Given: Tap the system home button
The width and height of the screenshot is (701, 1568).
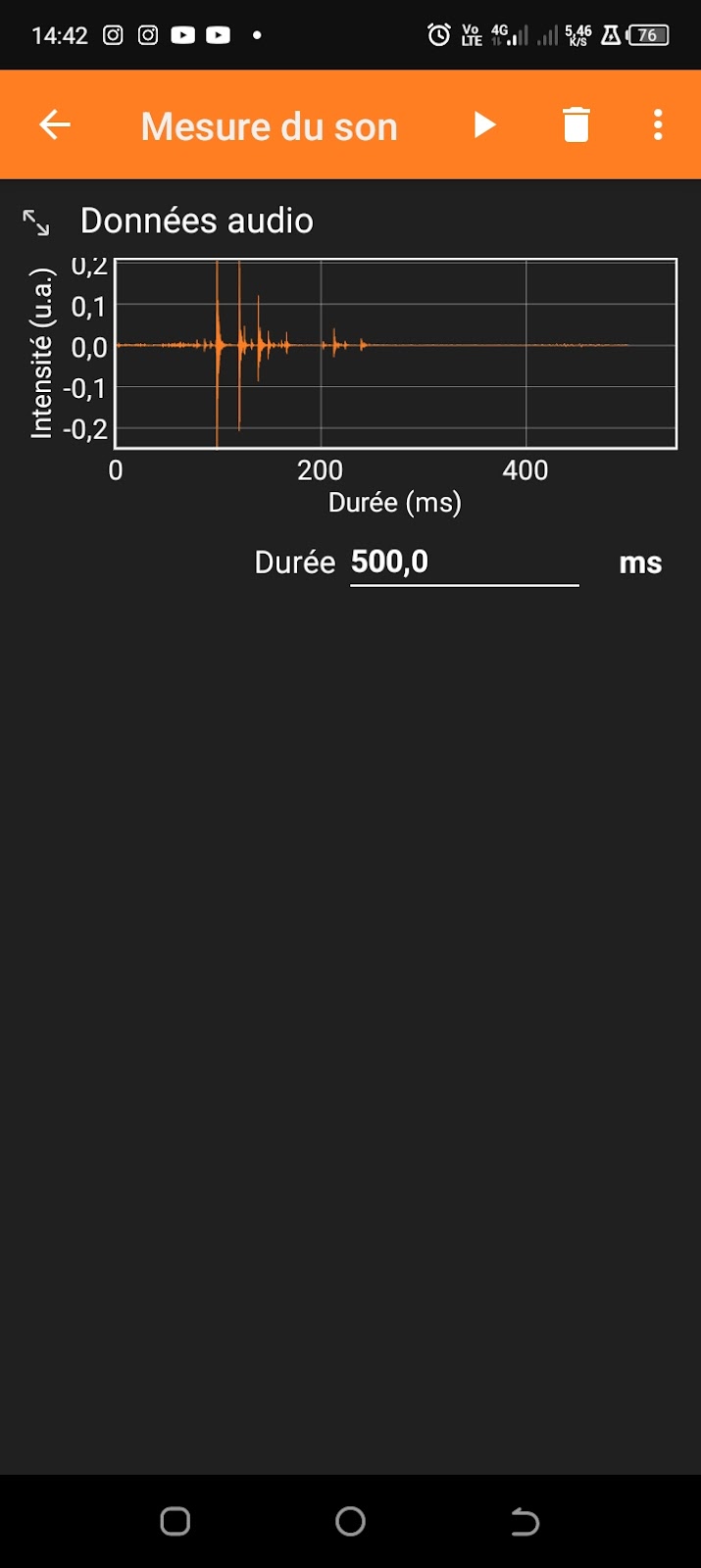Looking at the screenshot, I should [x=350, y=1521].
